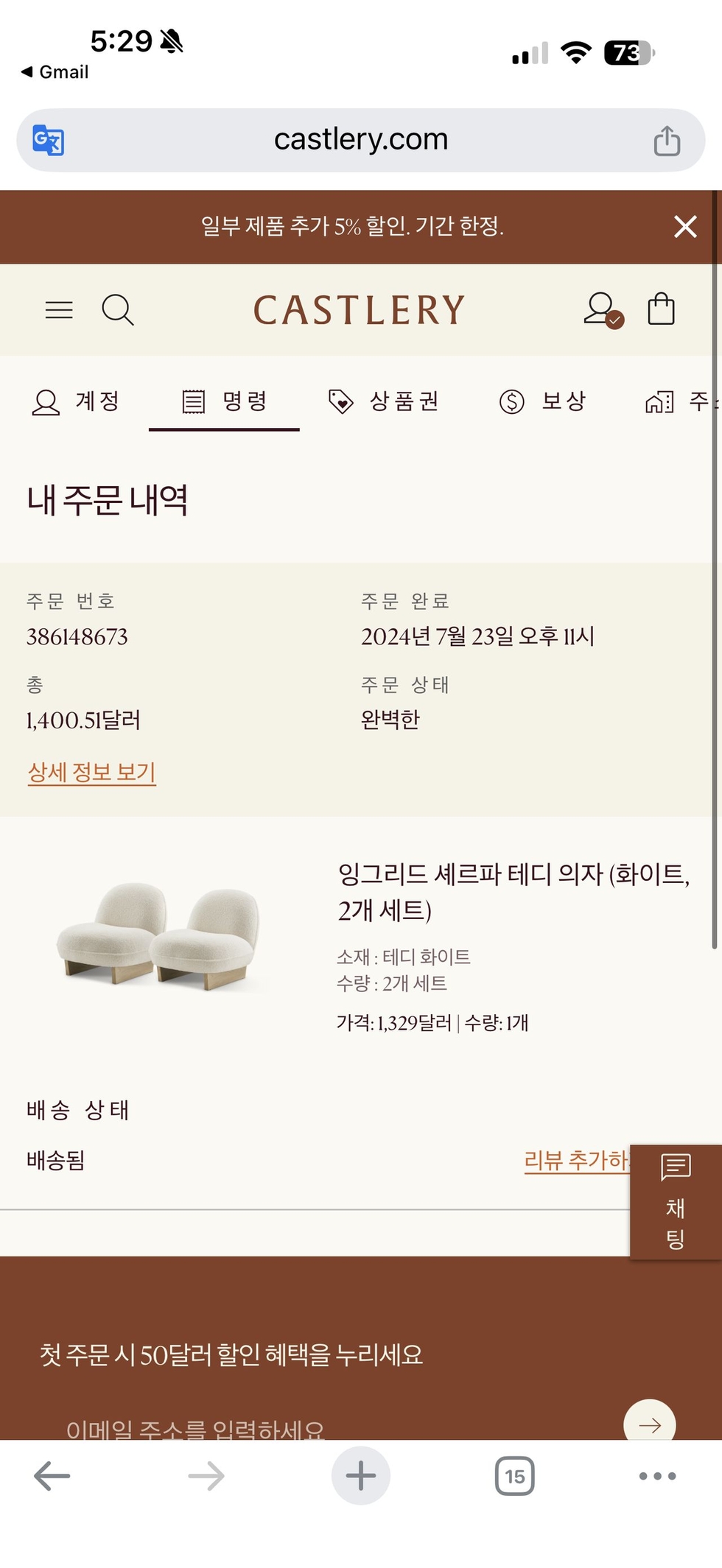Image resolution: width=722 pixels, height=1568 pixels.
Task: Open the Ingrid chair product image
Action: click(158, 934)
